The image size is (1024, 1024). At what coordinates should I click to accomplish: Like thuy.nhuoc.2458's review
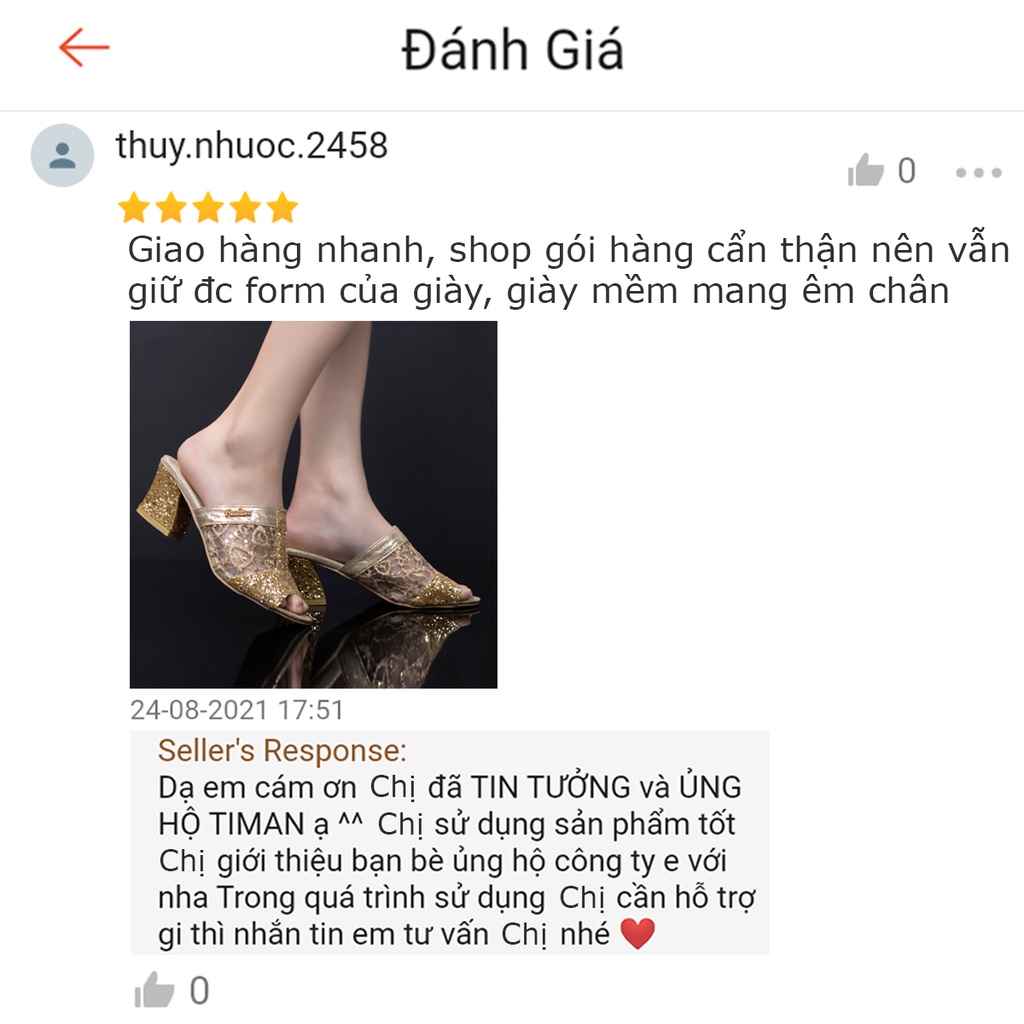[866, 172]
